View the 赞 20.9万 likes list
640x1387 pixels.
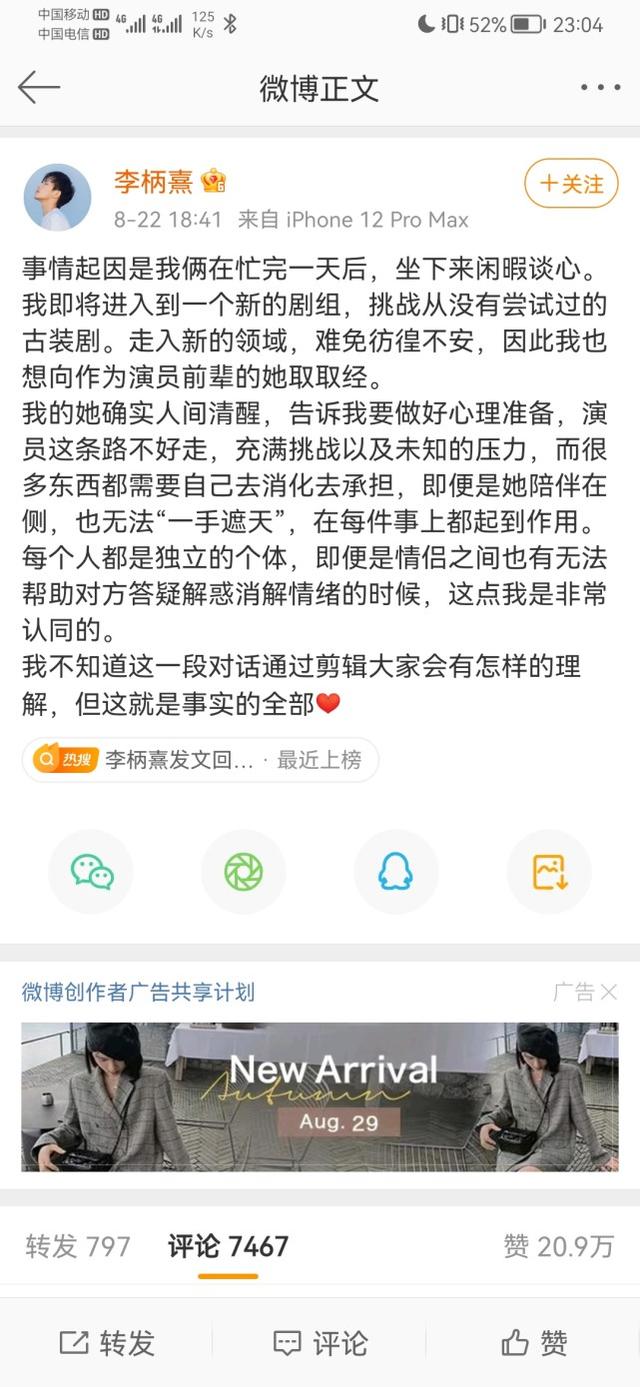tap(558, 1246)
